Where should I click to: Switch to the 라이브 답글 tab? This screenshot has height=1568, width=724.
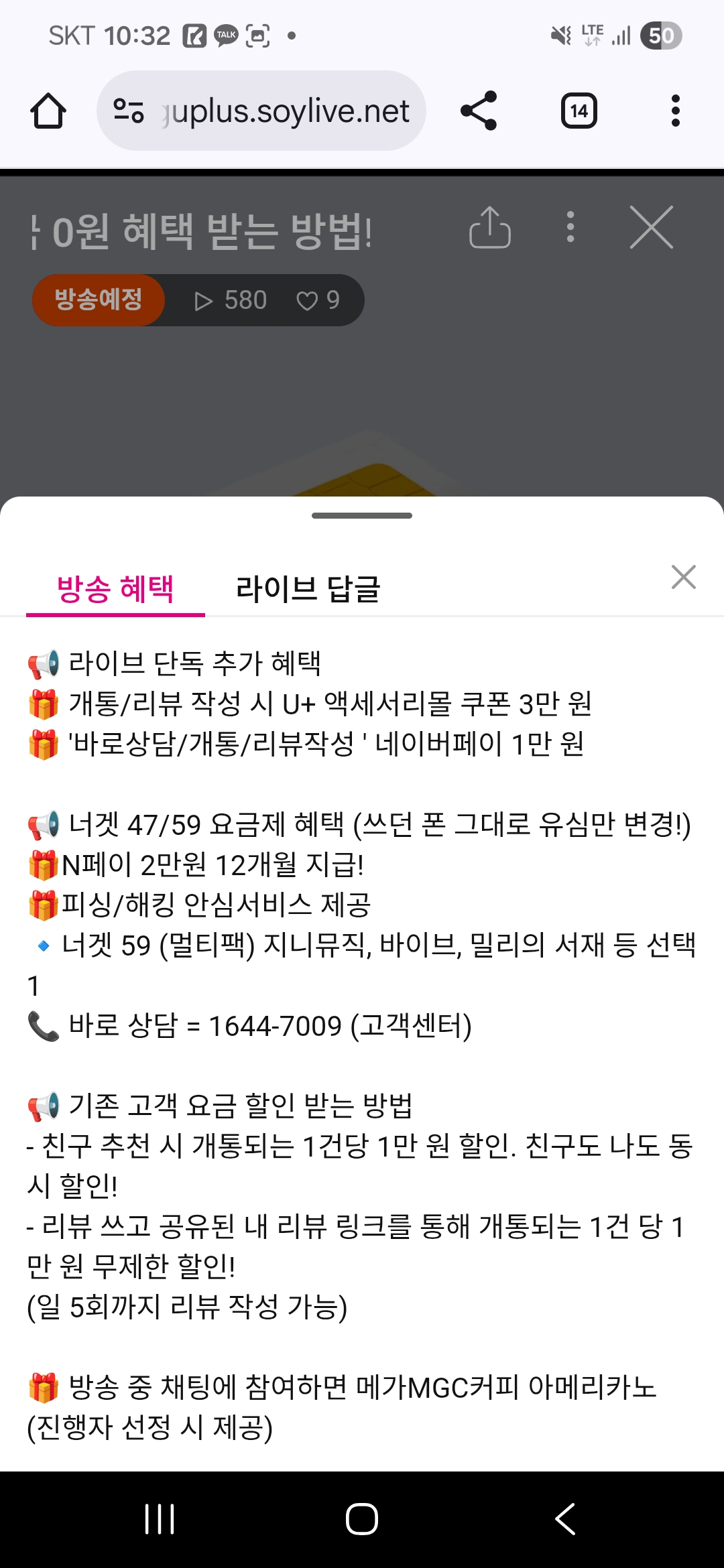(x=308, y=589)
